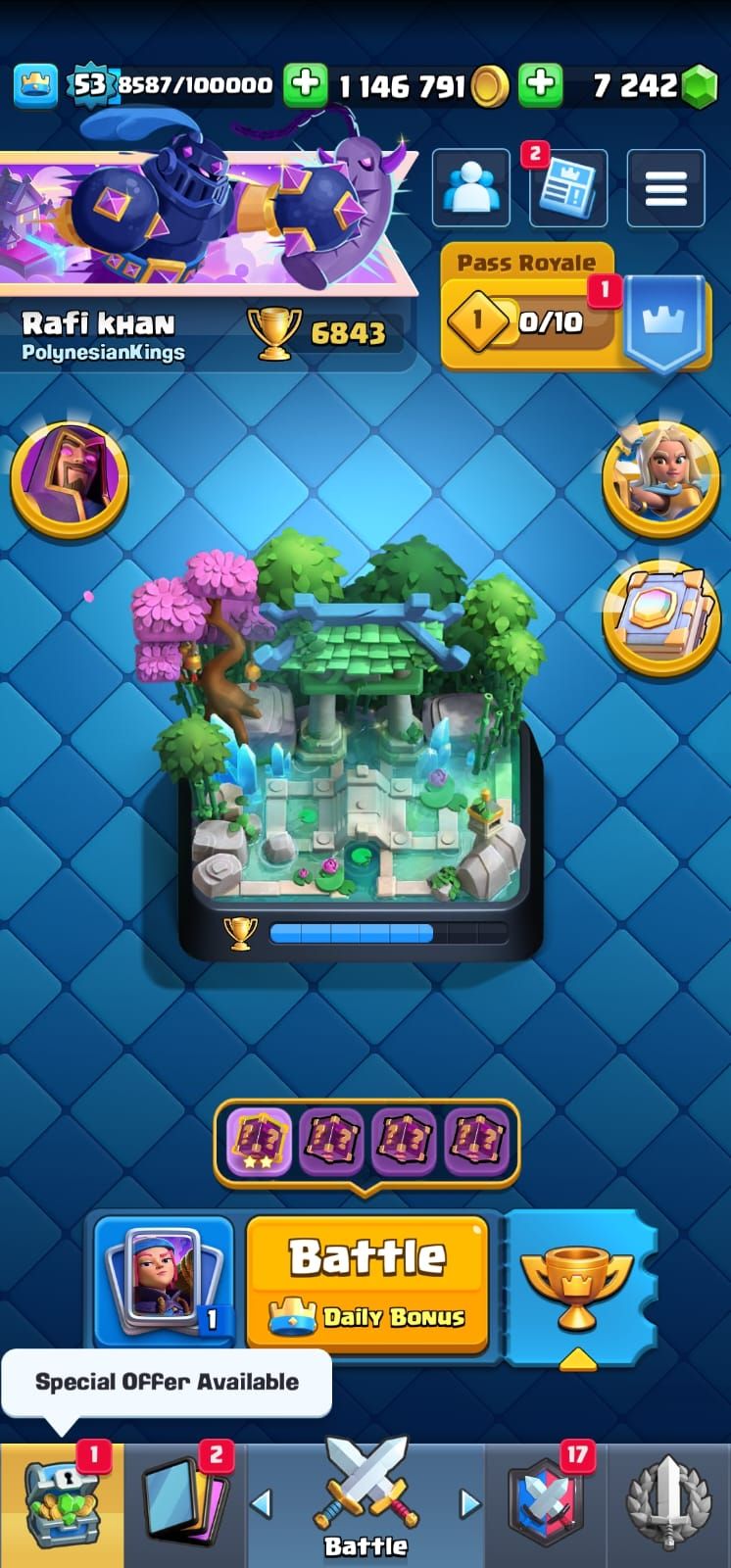The image size is (731, 1568).
Task: Go to the Clan shield tab
Action: (545, 1504)
